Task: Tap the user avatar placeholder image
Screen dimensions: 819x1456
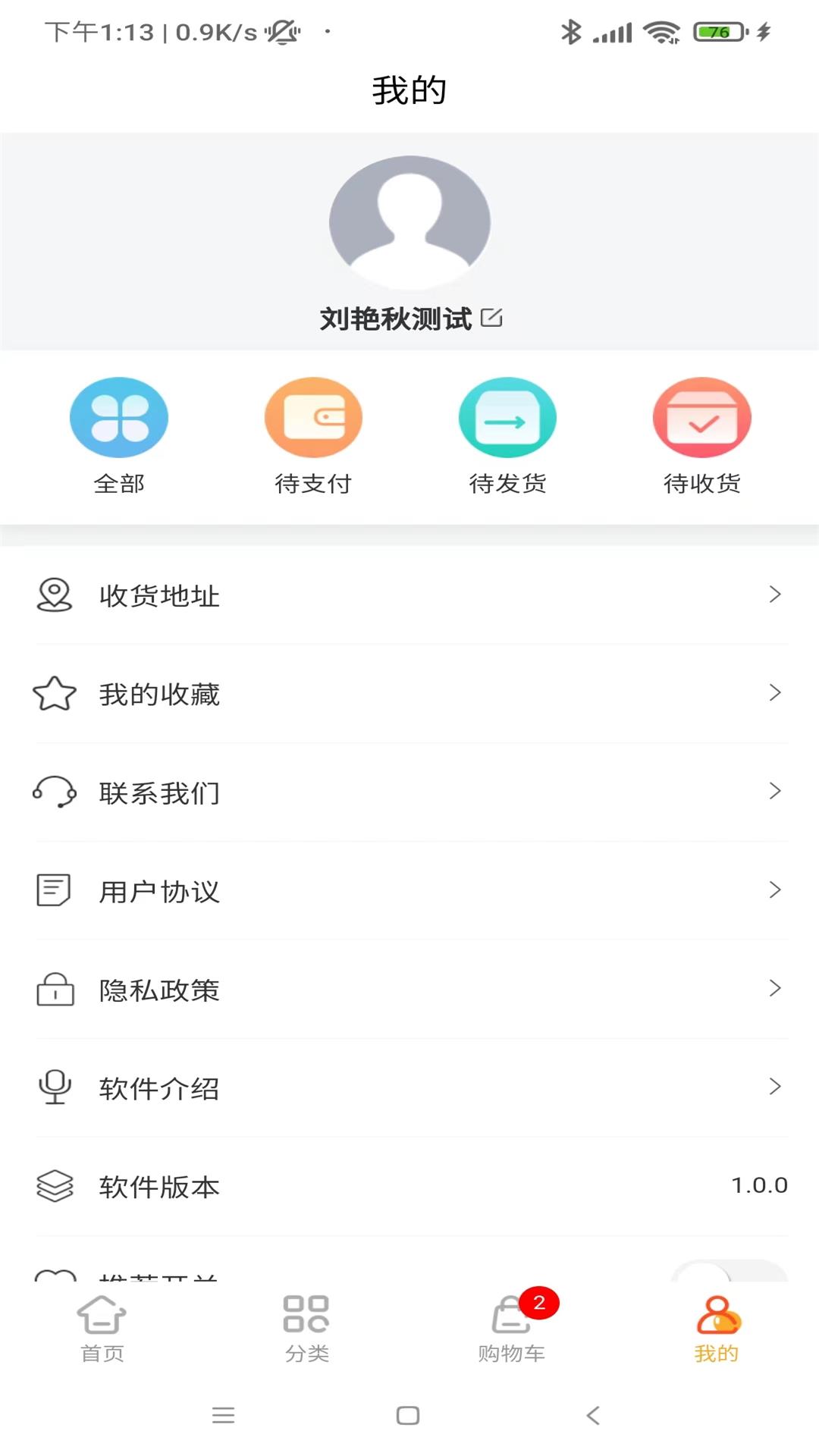Action: pos(409,221)
